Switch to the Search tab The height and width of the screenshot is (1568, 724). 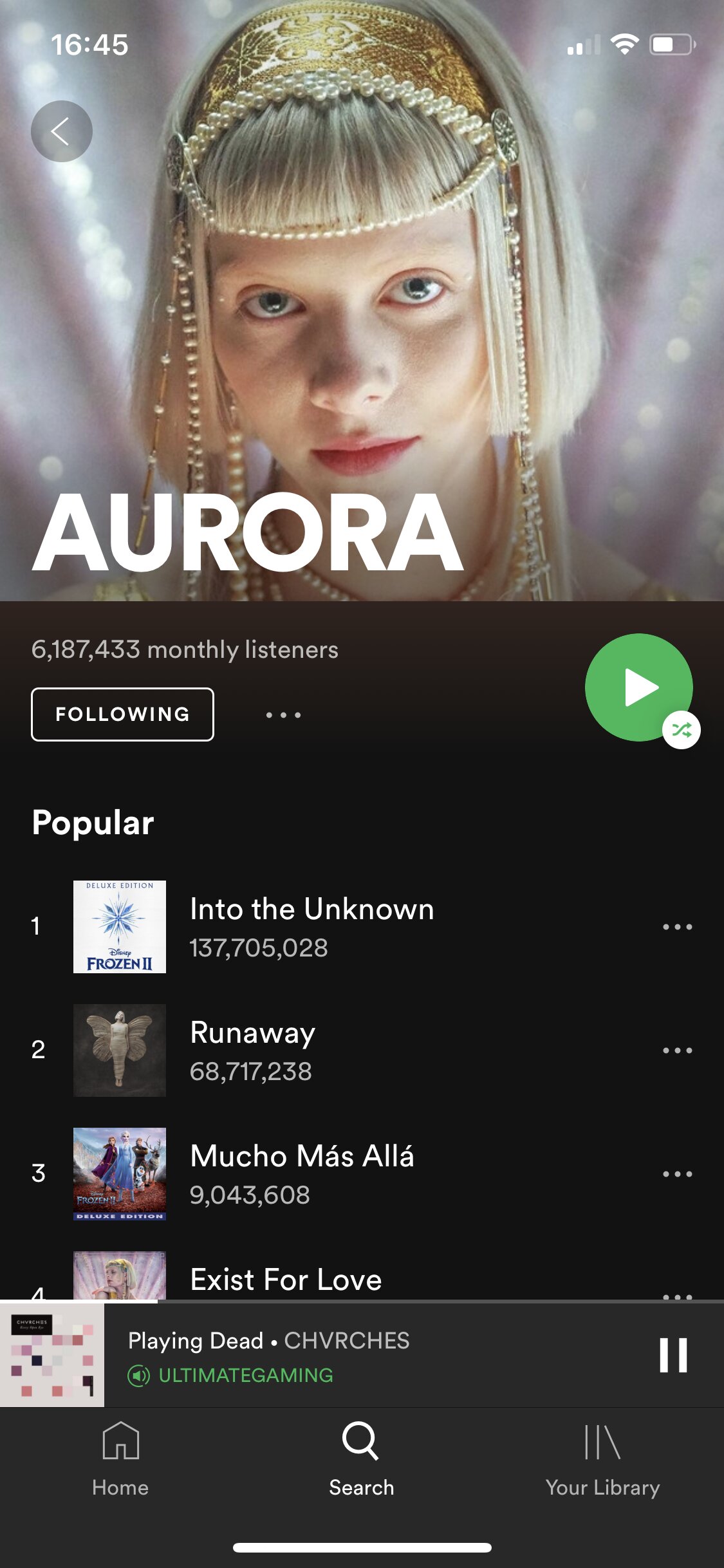tap(361, 1460)
